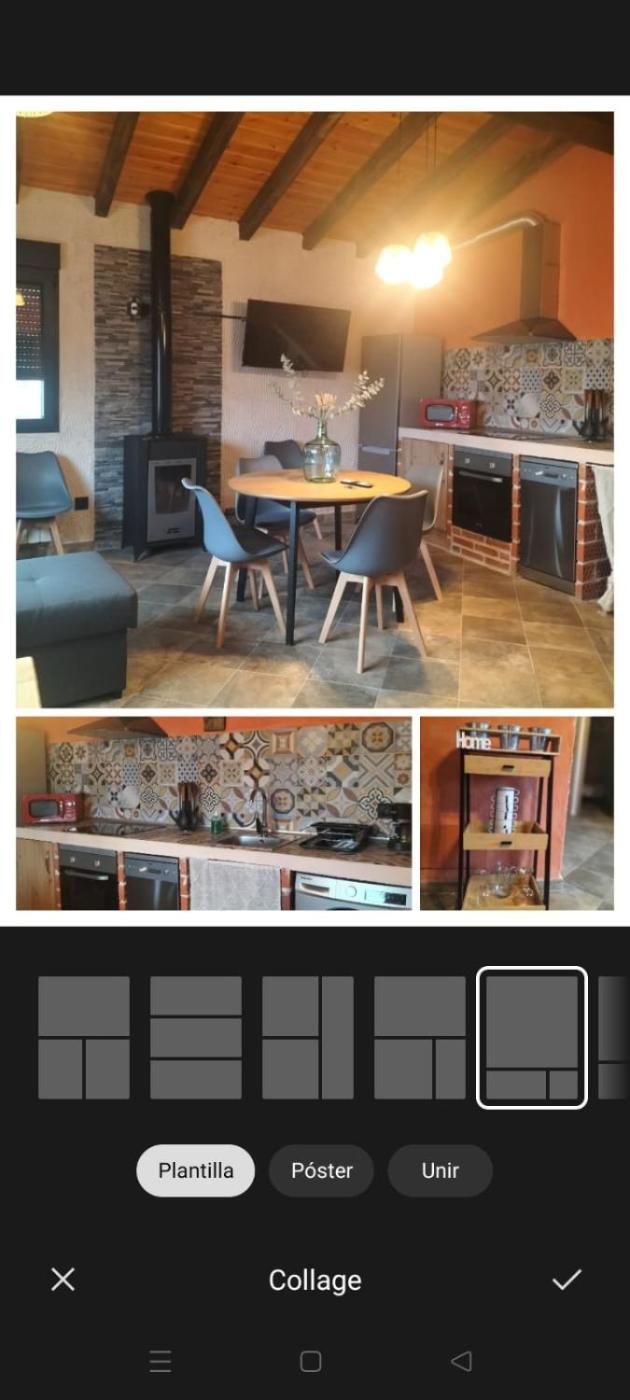Tap the highlighted large-top collage layout
The image size is (630, 1400).
[532, 1037]
